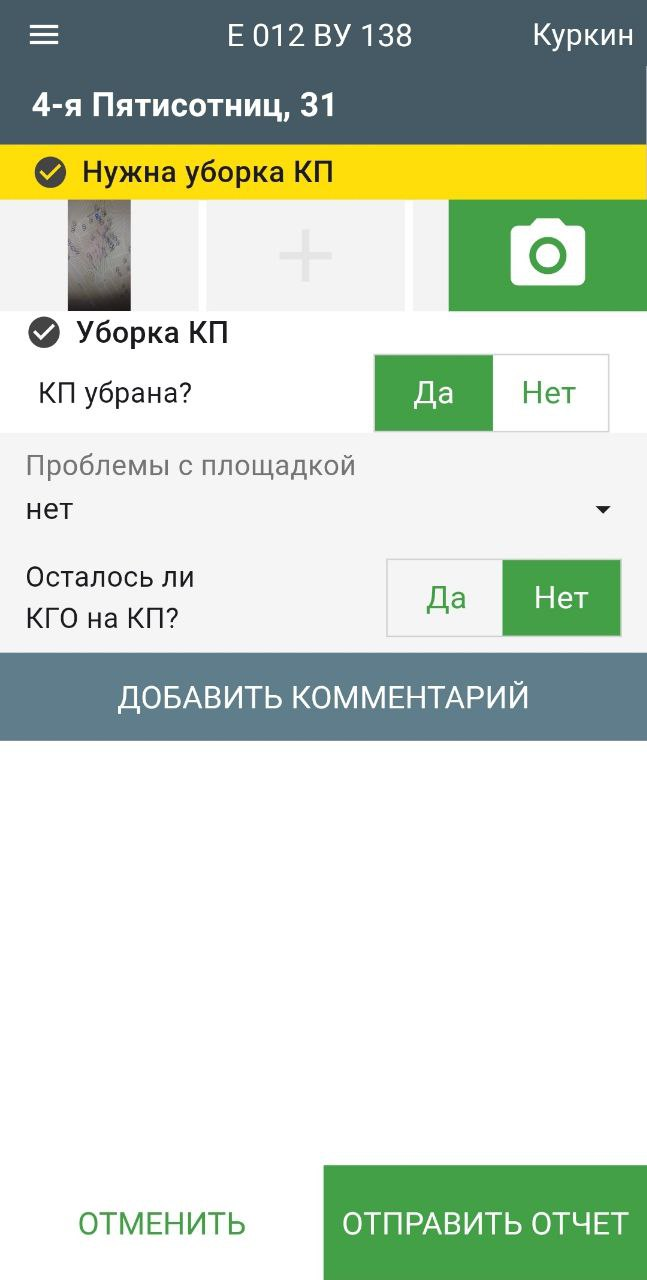Submit via Отправить отчет
Screen dimensions: 647x1280
(485, 1223)
